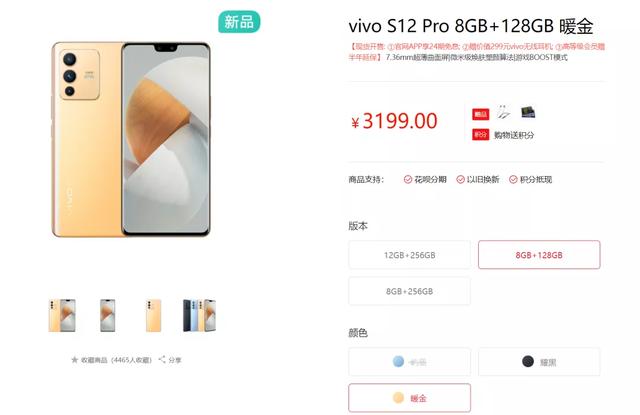Share this product via 分享
Viewport: 640px width, 415px height.
pyautogui.click(x=170, y=360)
